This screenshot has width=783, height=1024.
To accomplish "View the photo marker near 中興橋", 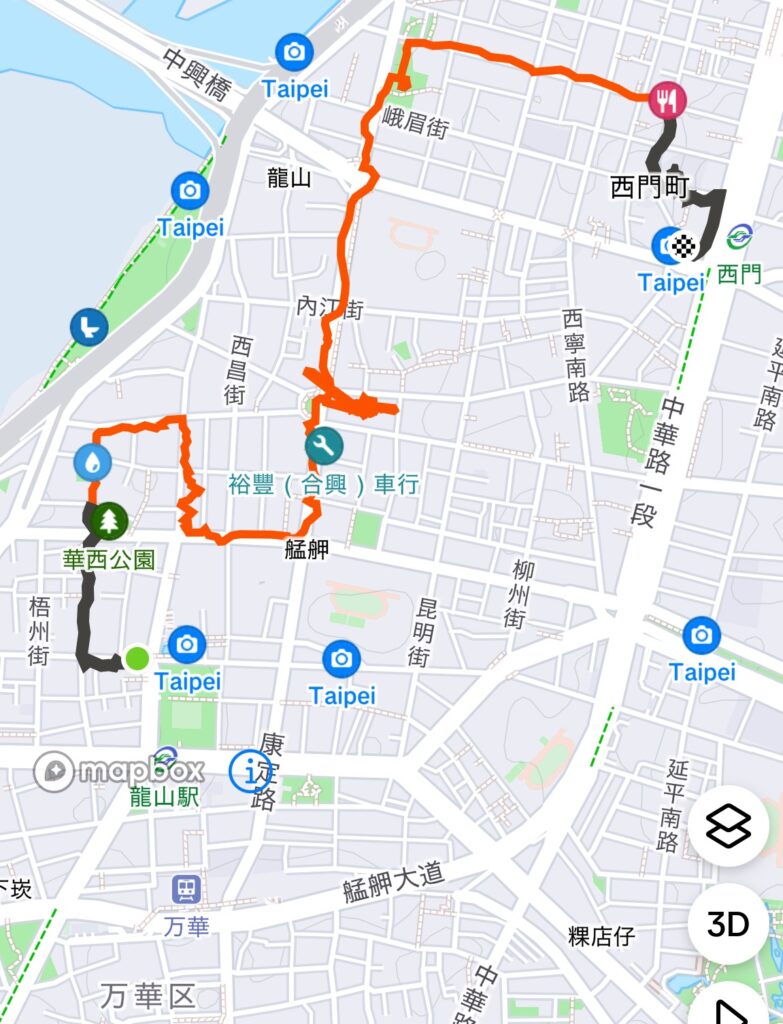I will (294, 51).
